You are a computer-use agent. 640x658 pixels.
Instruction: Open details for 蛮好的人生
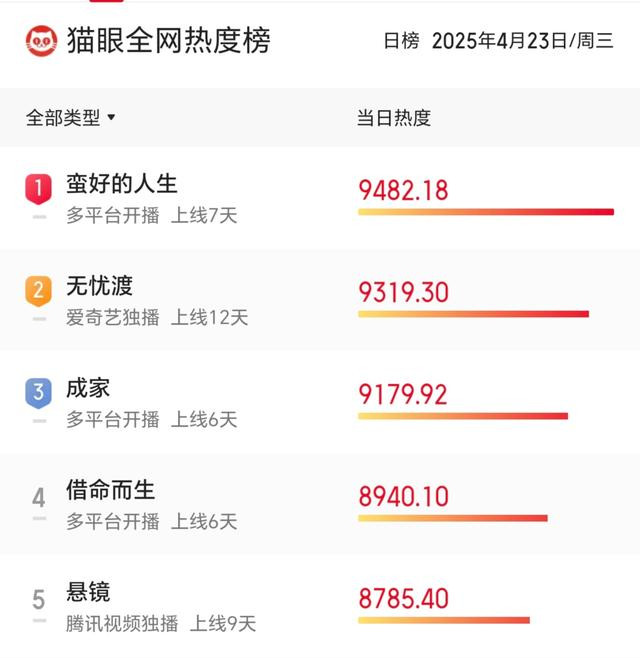tap(122, 184)
